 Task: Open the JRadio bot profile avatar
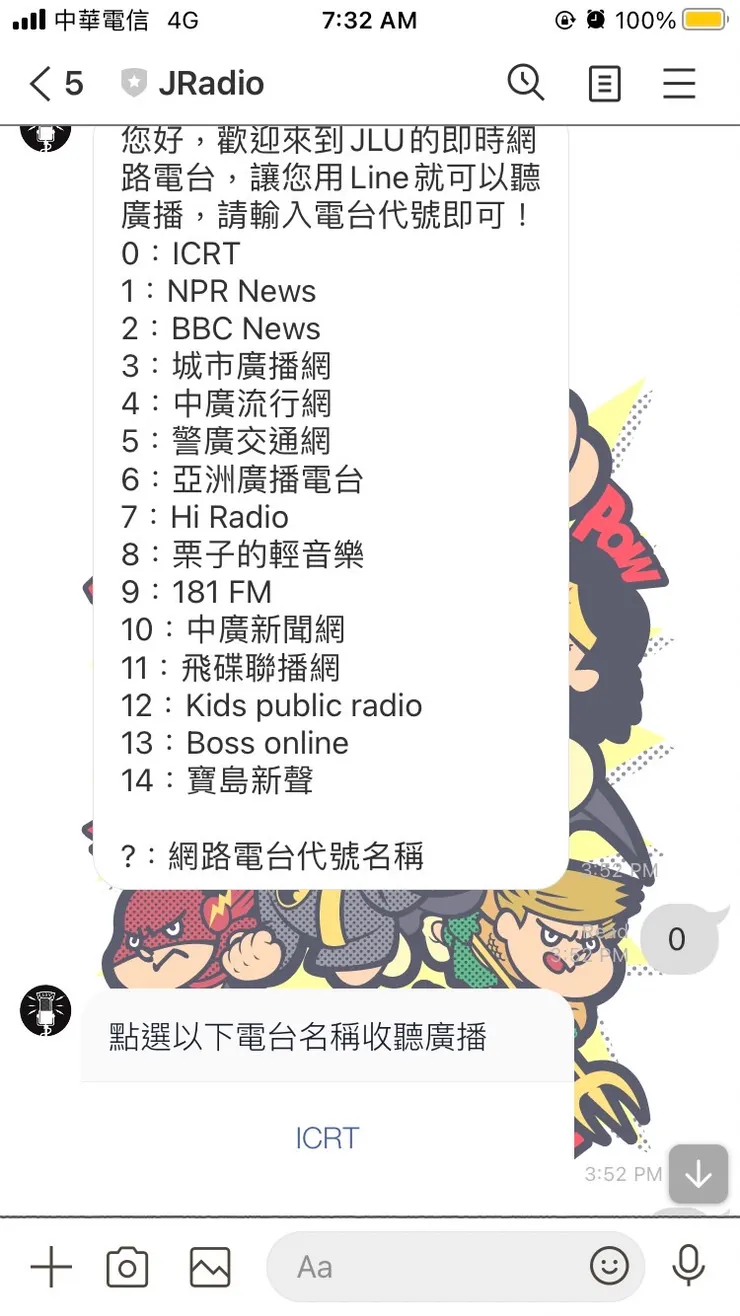pyautogui.click(x=46, y=1010)
